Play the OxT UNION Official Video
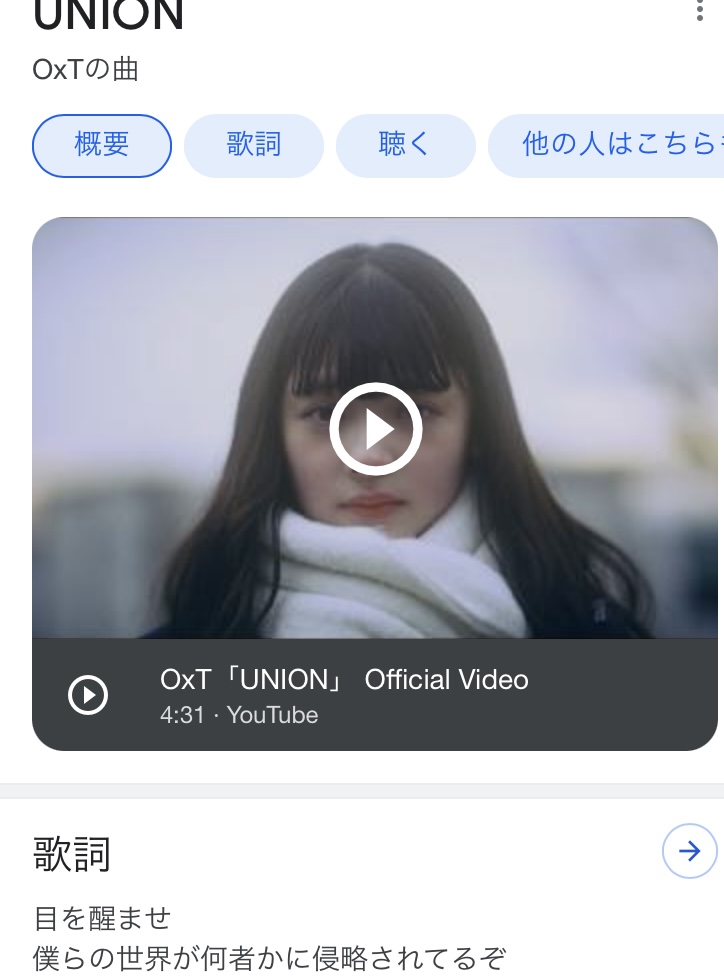The image size is (724, 977). [x=375, y=429]
